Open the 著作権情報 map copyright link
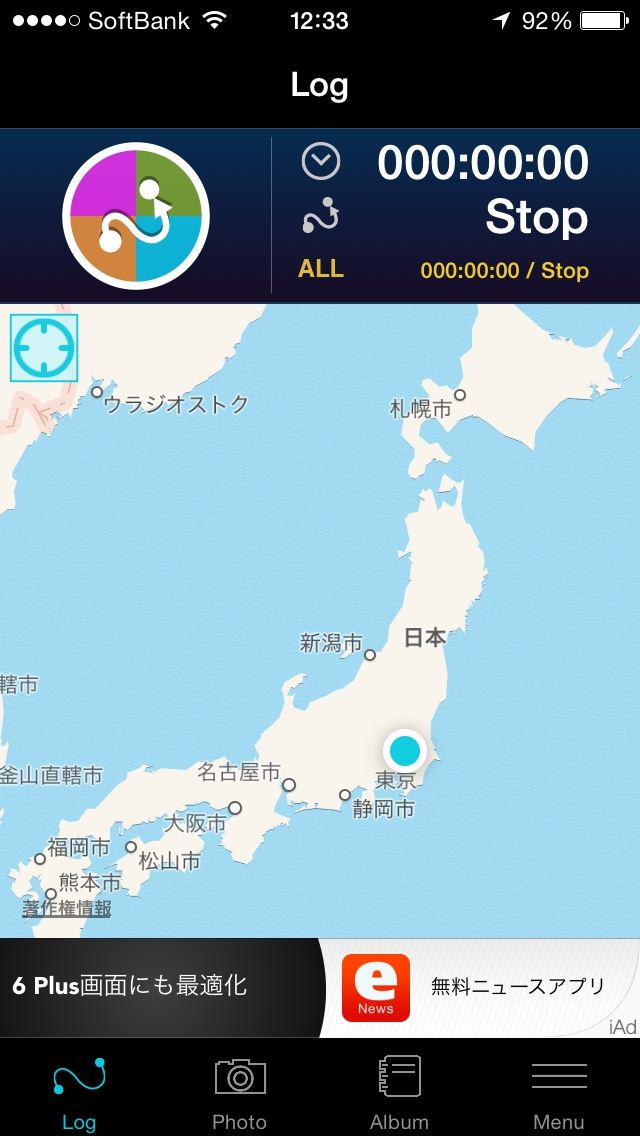This screenshot has height=1136, width=640. pyautogui.click(x=67, y=909)
